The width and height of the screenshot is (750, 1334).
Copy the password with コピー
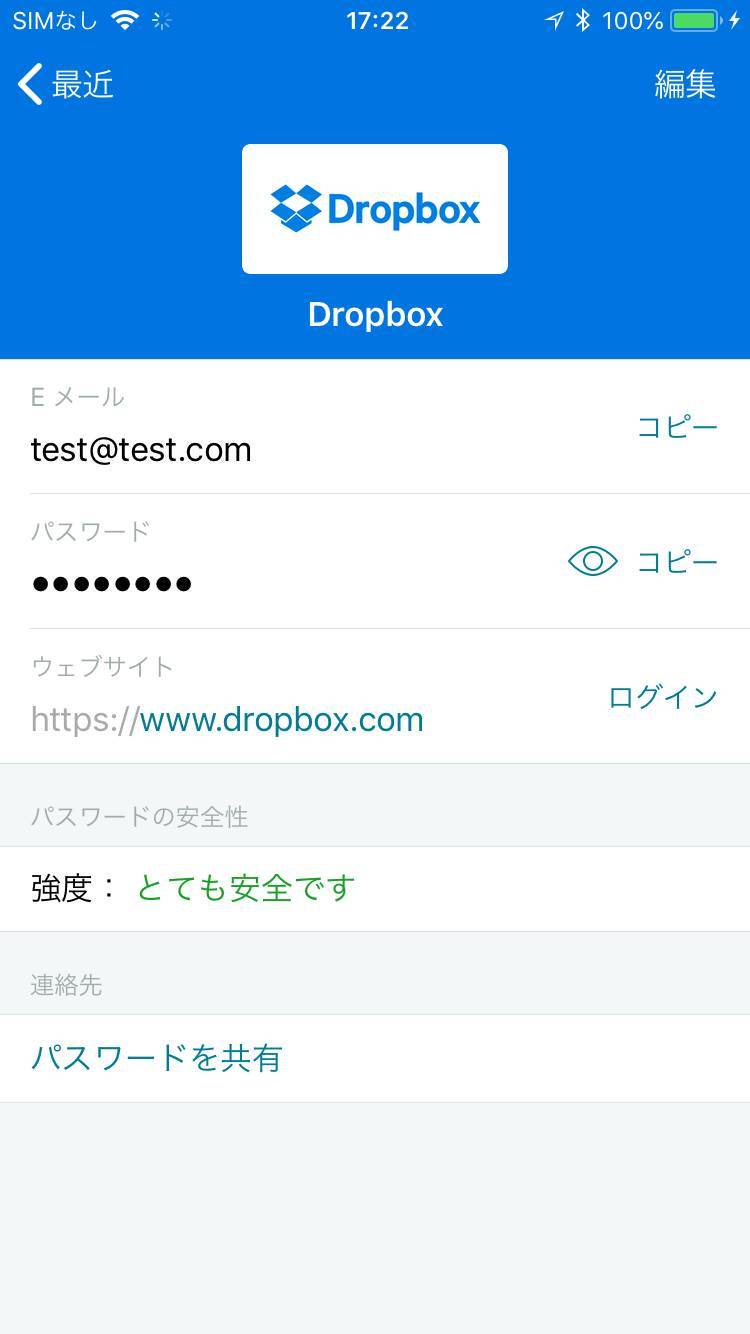677,562
